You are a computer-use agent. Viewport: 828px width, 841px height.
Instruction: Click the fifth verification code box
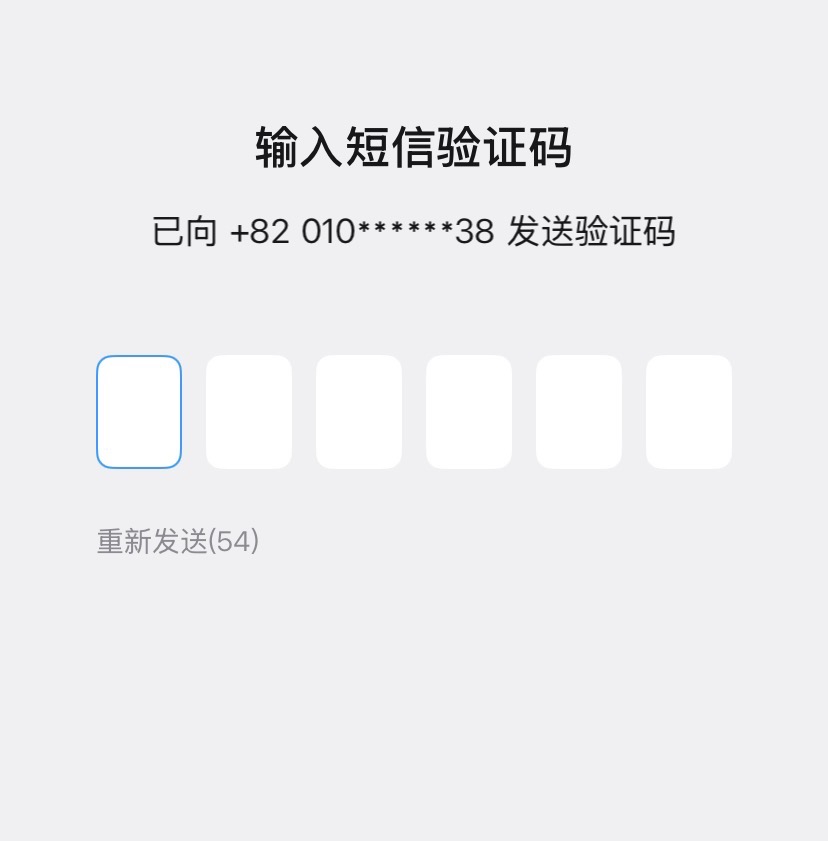click(578, 412)
